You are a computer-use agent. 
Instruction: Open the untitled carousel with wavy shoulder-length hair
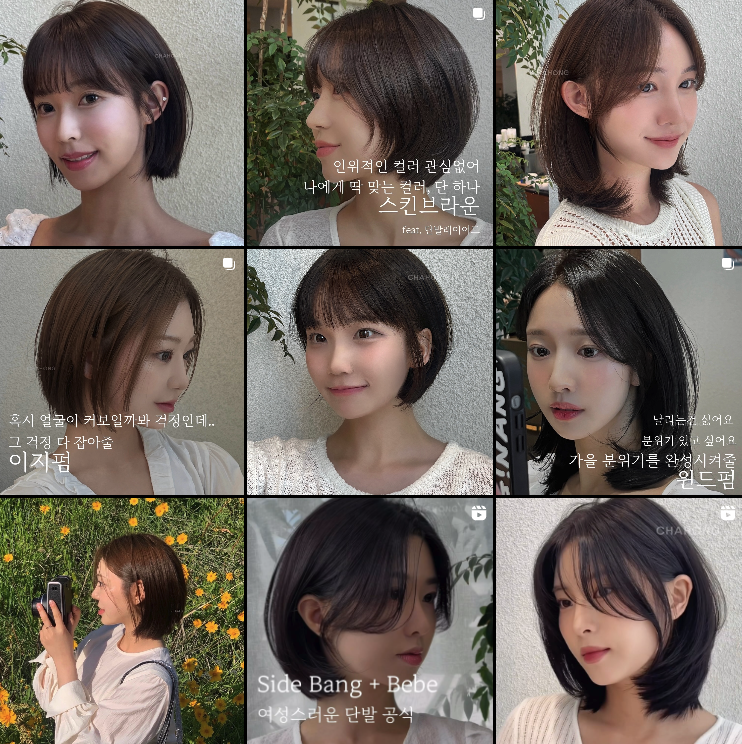coord(618,122)
